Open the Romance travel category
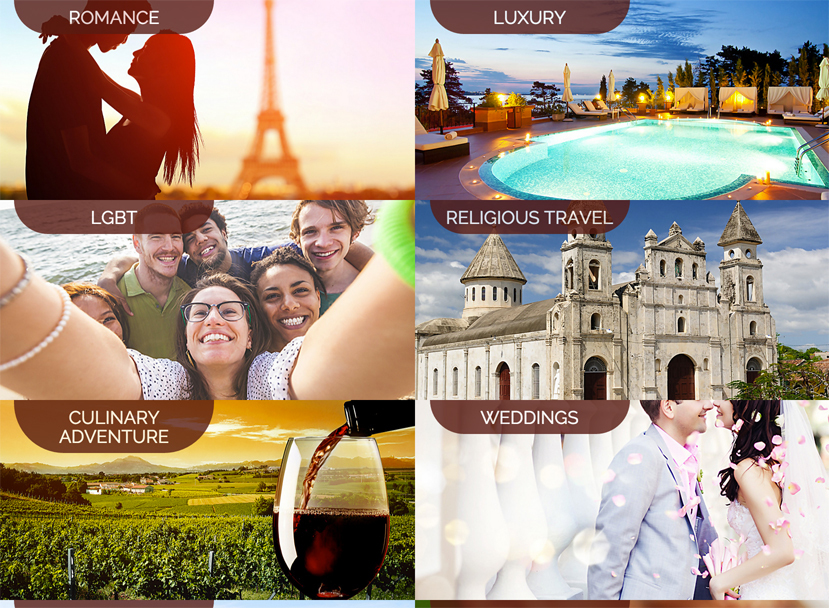The height and width of the screenshot is (608, 829). pos(207,100)
